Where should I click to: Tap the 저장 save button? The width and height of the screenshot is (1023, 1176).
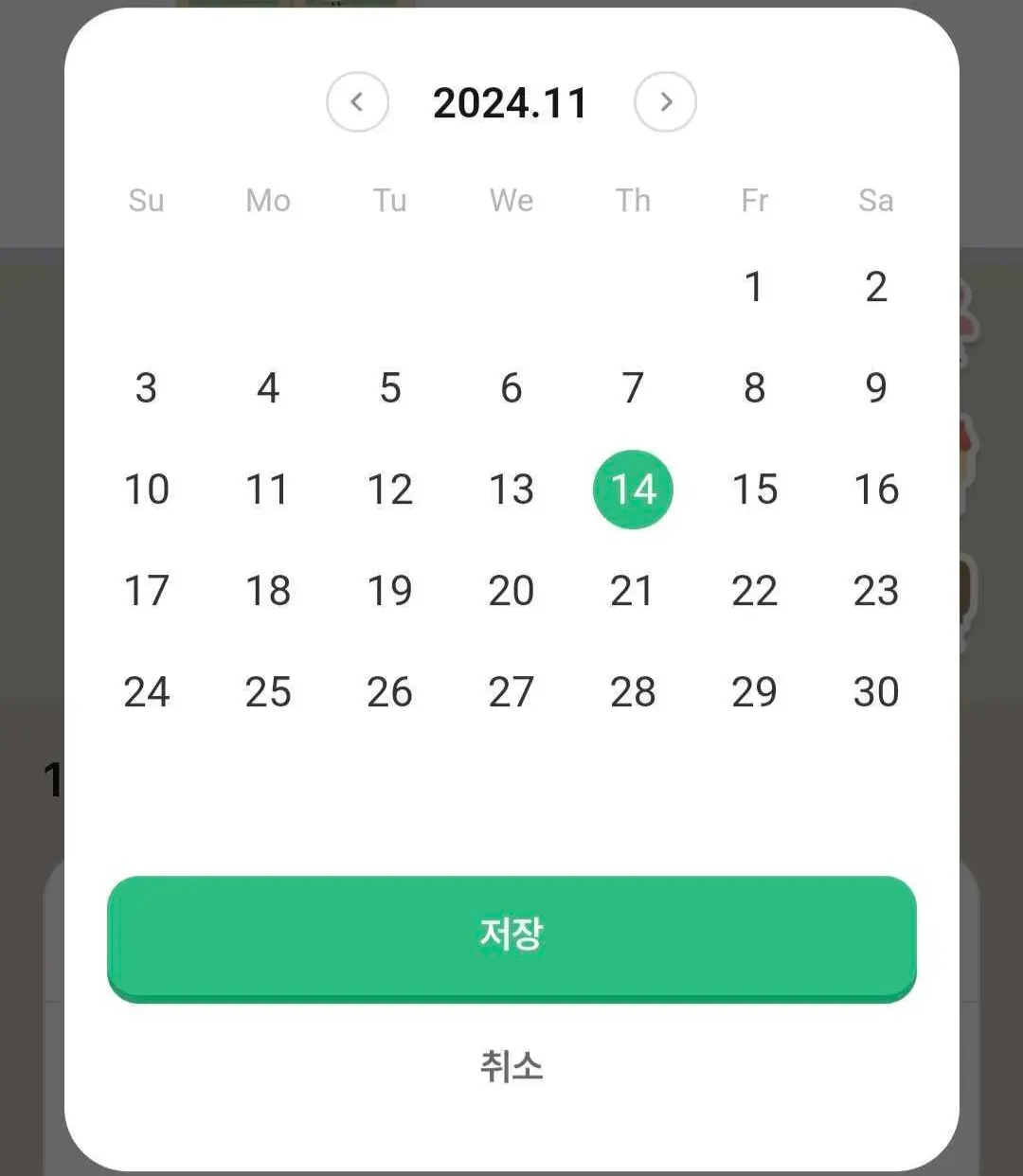tap(511, 936)
